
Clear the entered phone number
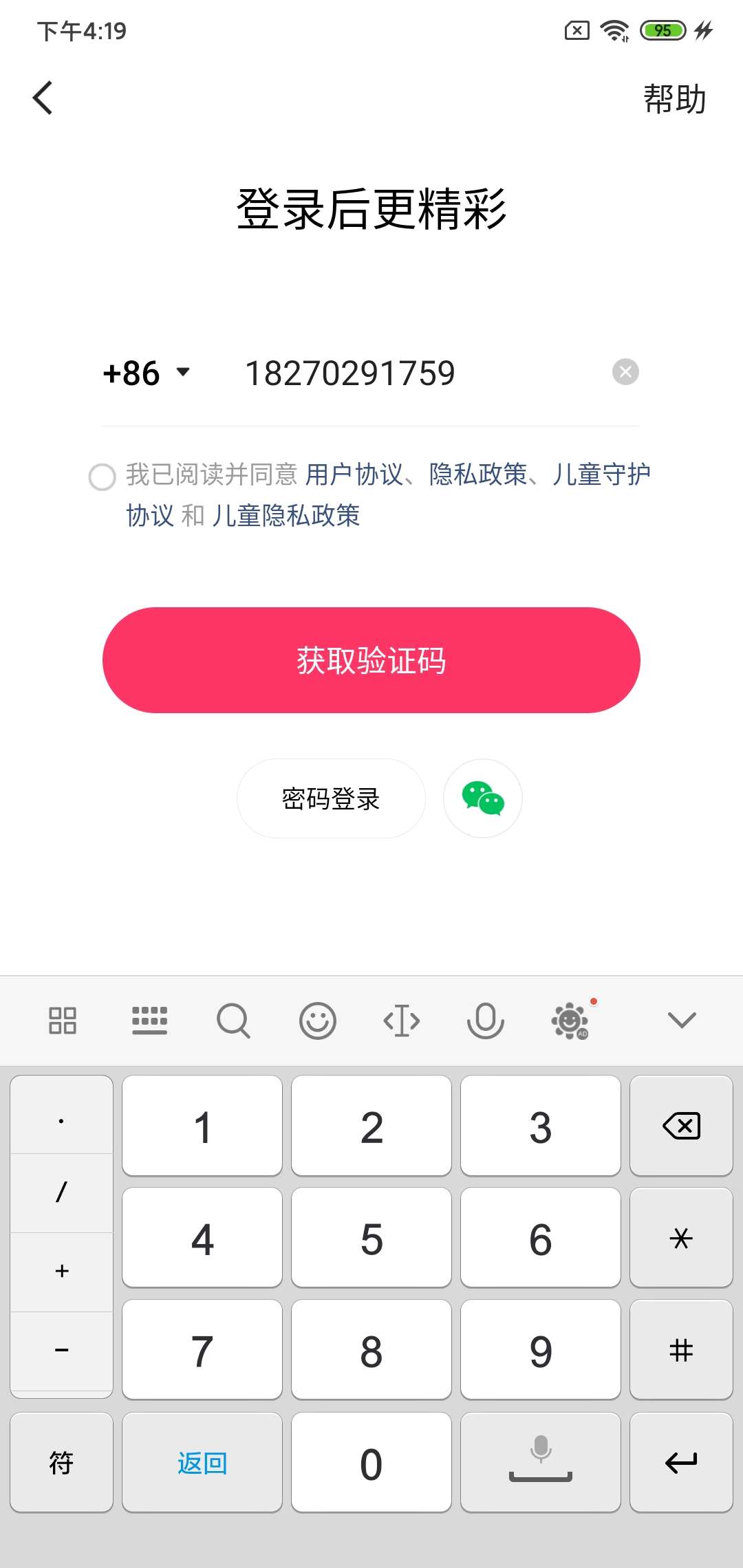(625, 372)
